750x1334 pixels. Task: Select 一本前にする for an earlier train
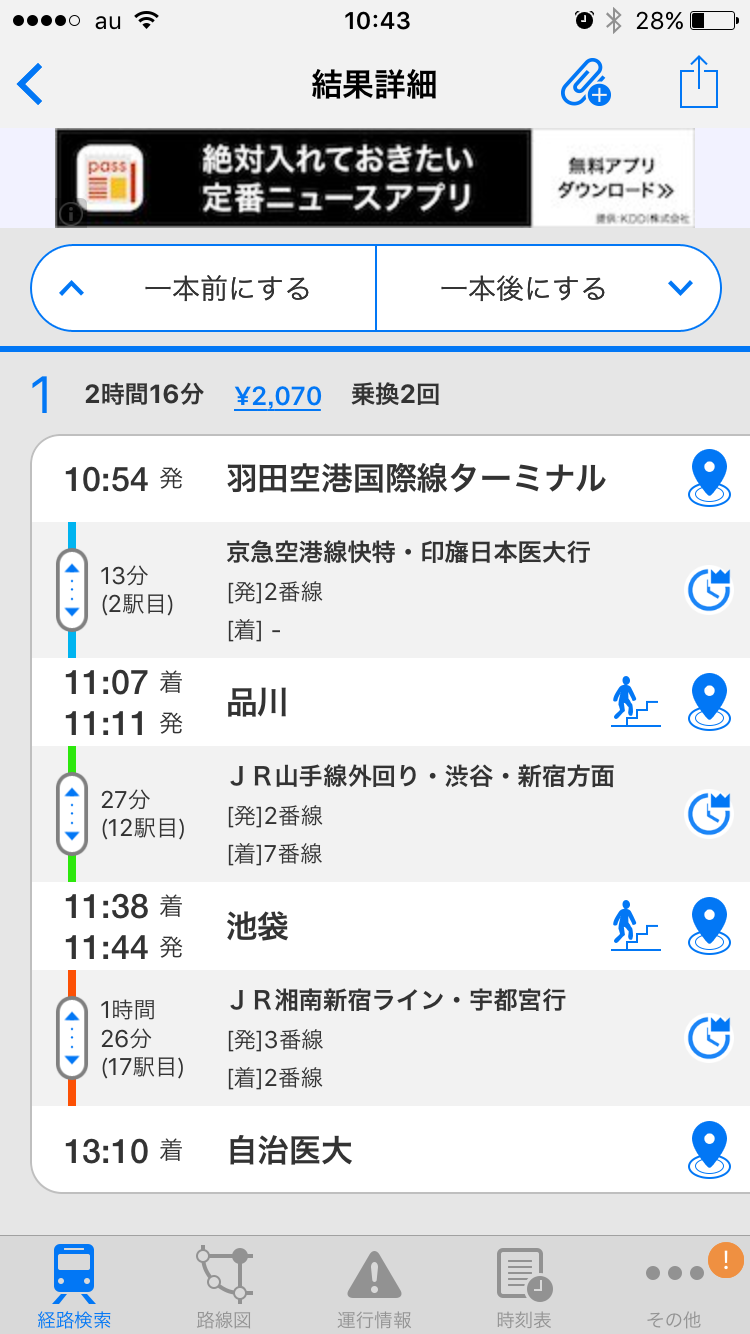point(204,289)
